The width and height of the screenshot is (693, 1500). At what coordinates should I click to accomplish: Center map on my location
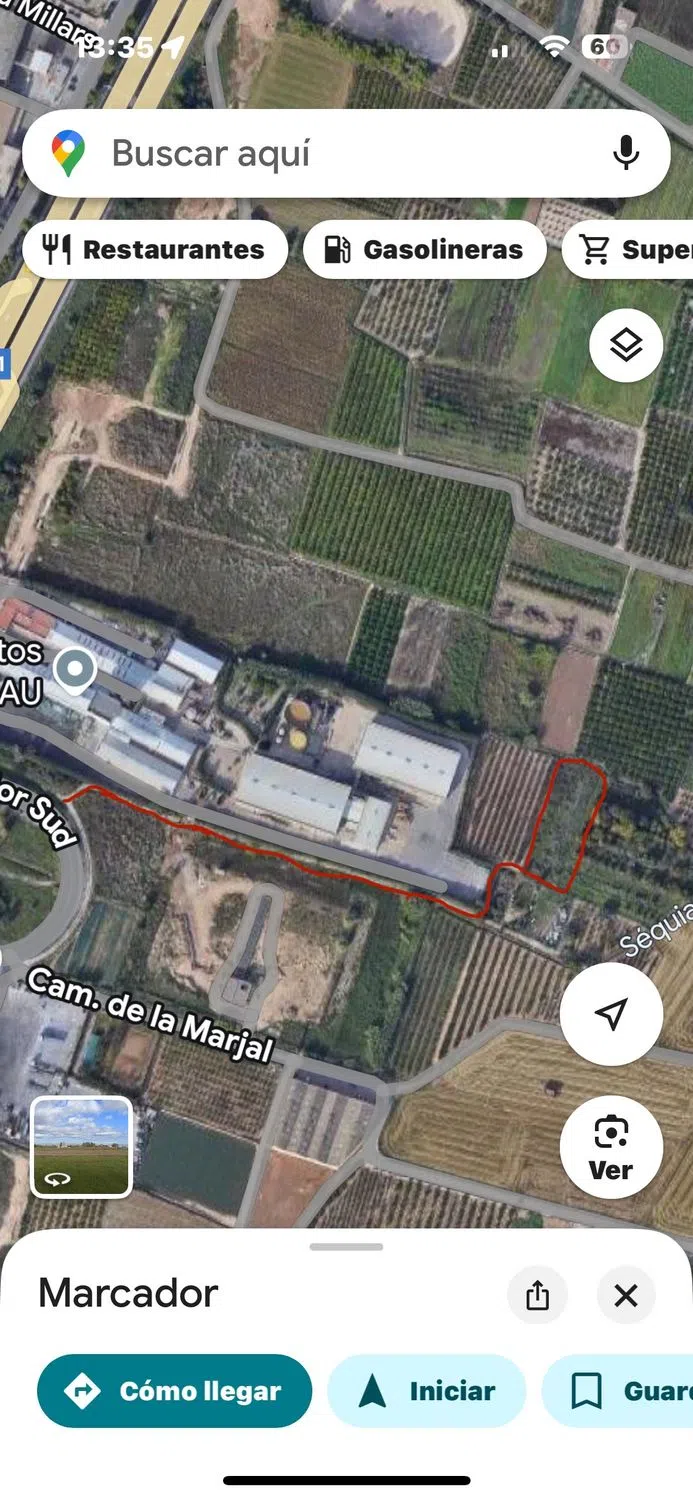pos(611,1014)
